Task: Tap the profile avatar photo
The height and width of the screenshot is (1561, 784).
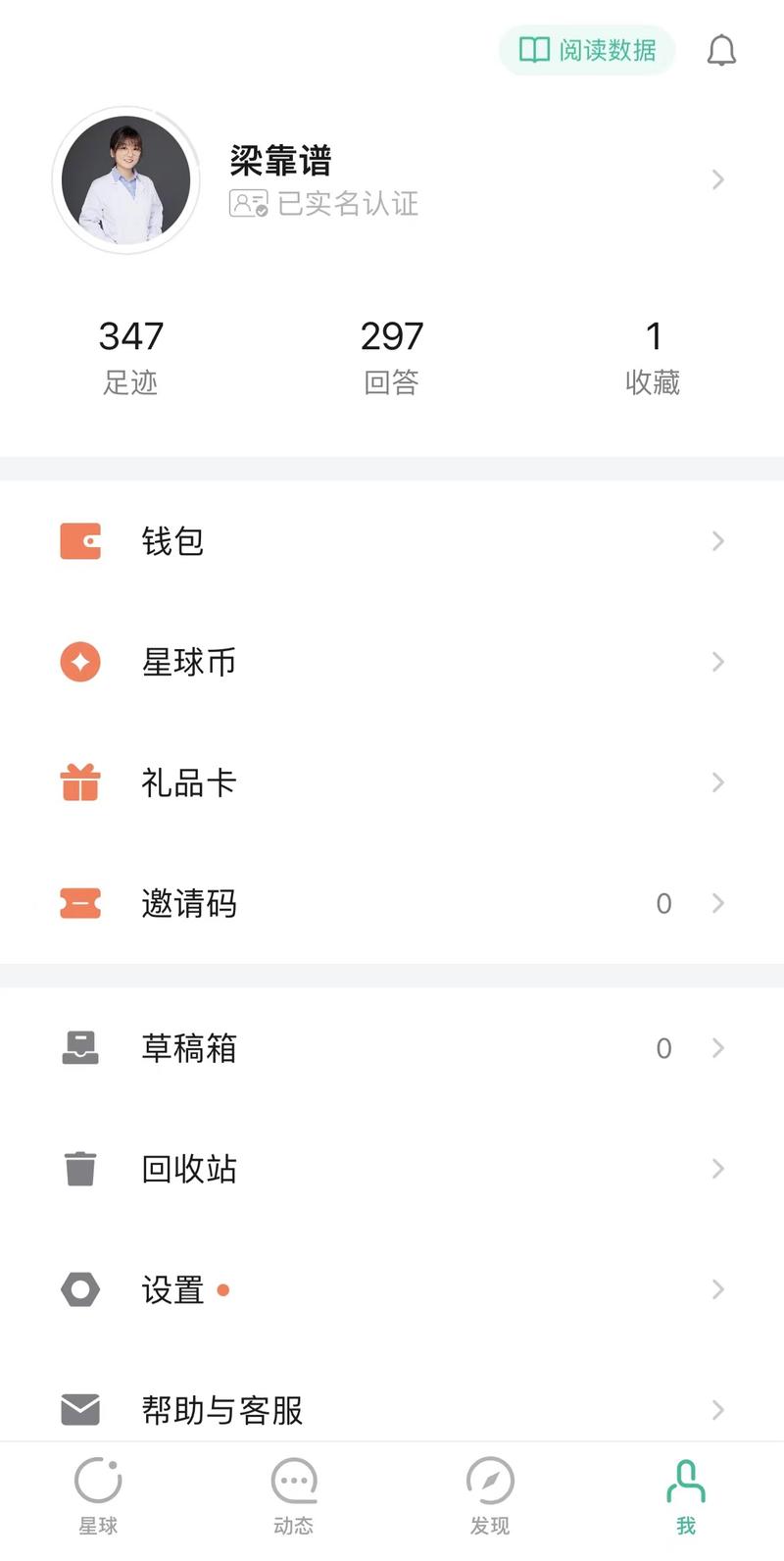Action: [126, 180]
